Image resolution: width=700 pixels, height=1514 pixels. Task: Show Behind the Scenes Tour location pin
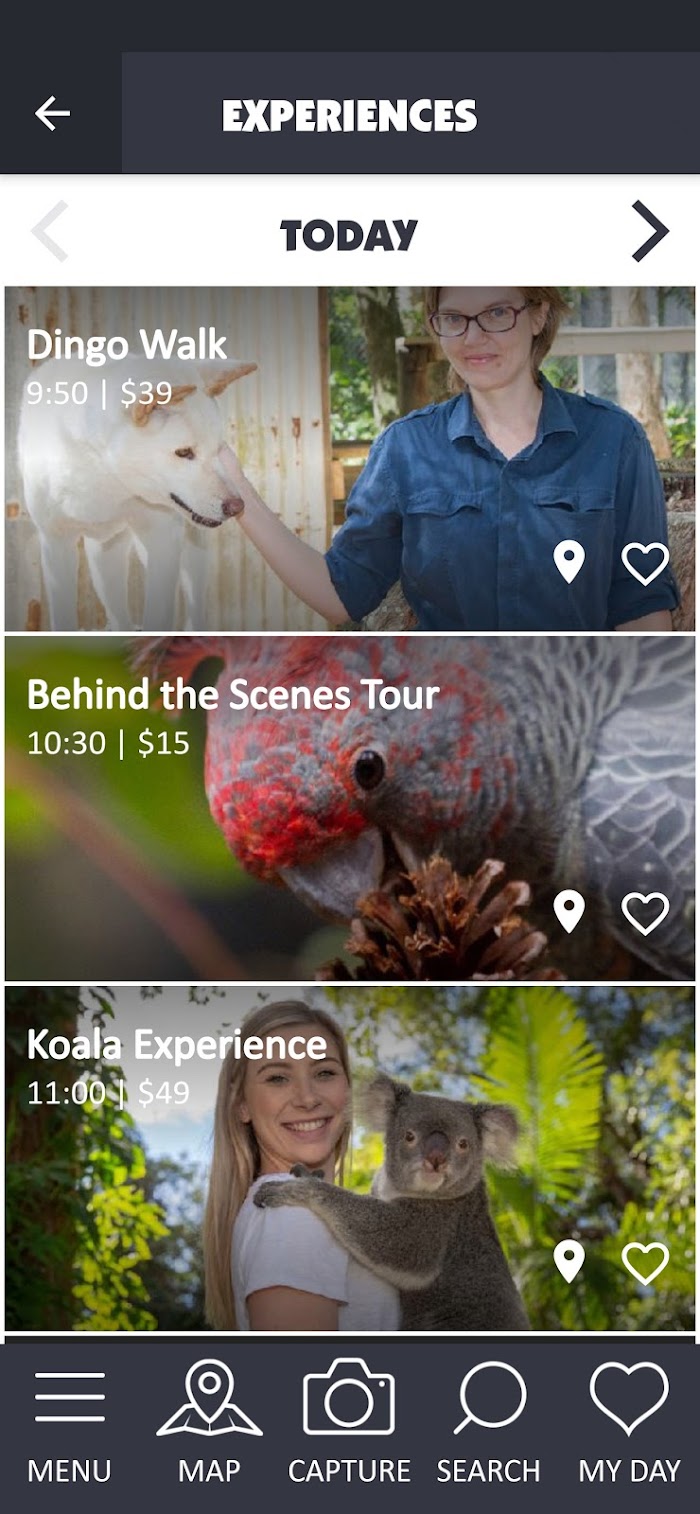point(568,913)
